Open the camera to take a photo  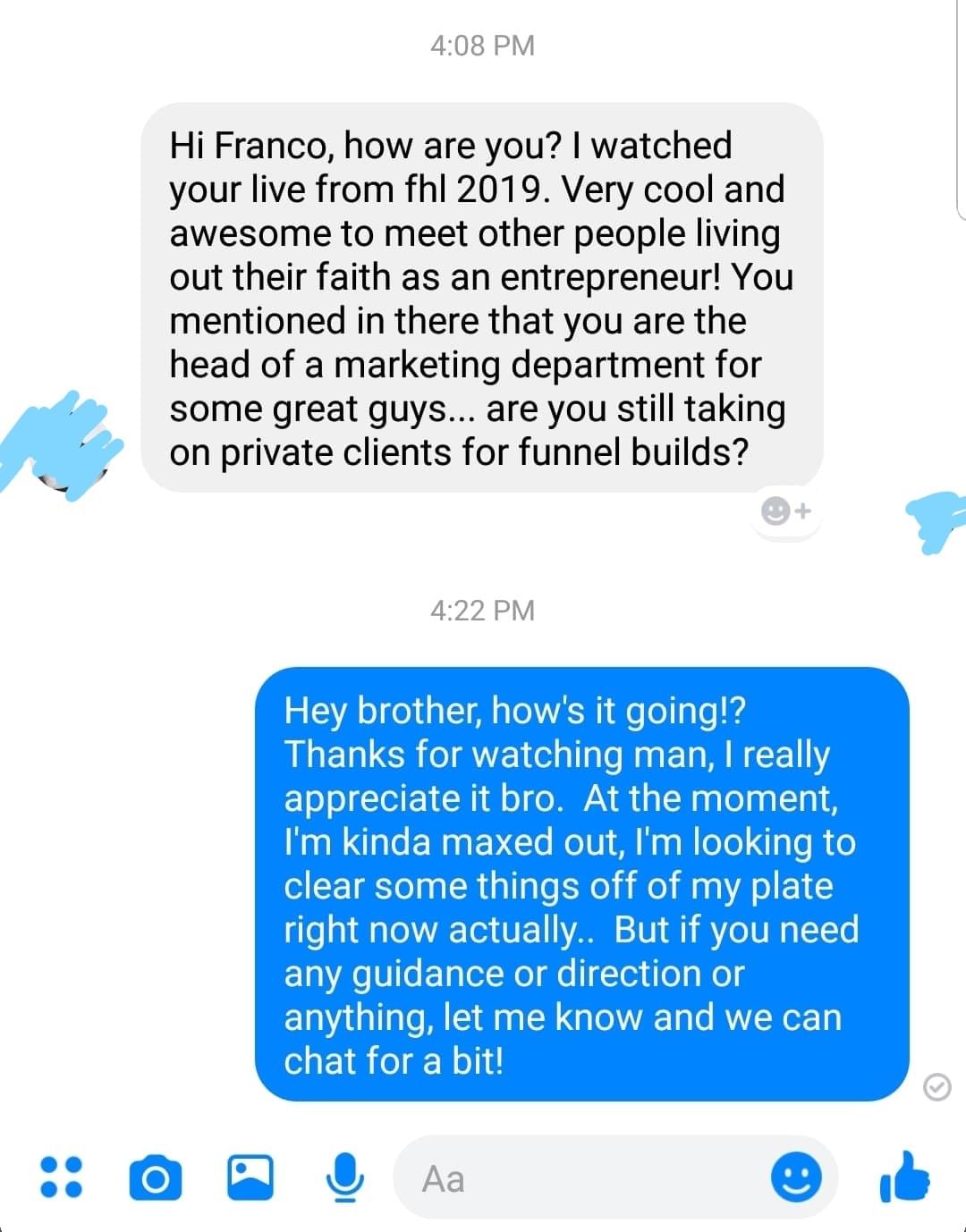pyautogui.click(x=156, y=1178)
